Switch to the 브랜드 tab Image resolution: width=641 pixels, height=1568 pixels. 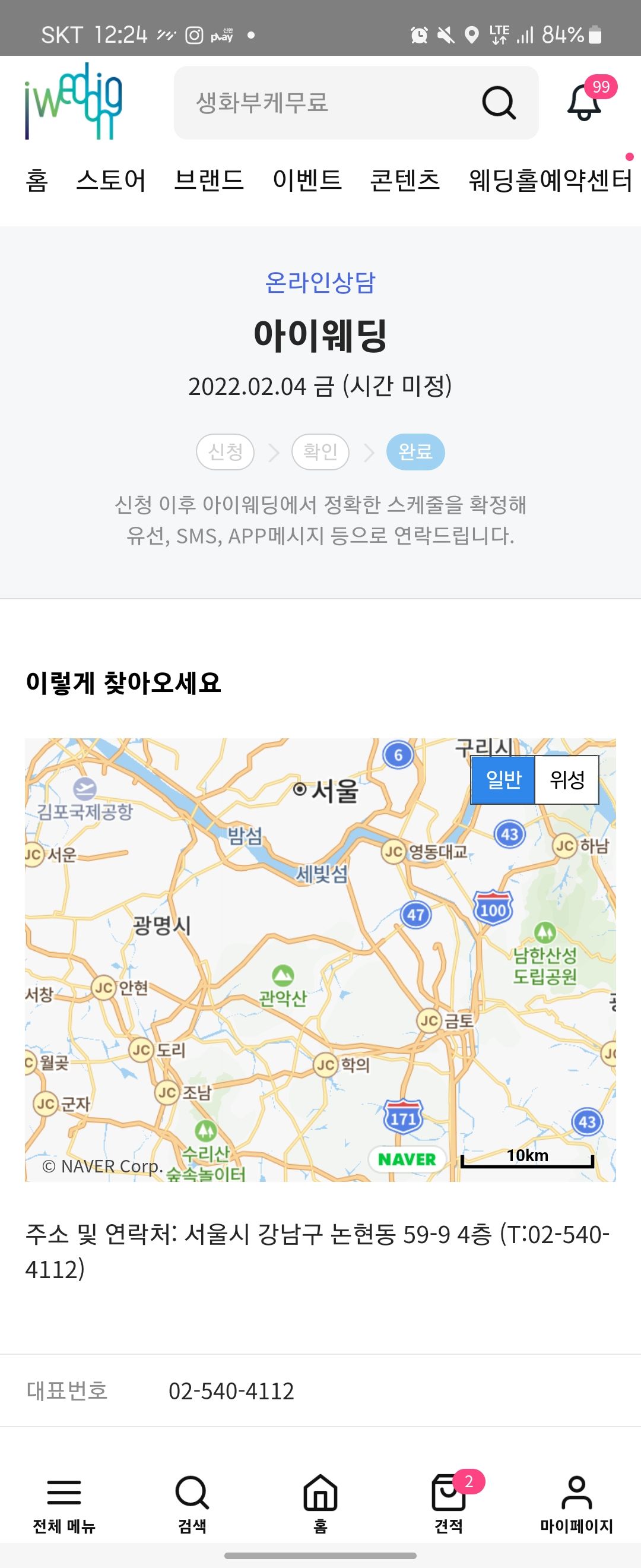208,180
